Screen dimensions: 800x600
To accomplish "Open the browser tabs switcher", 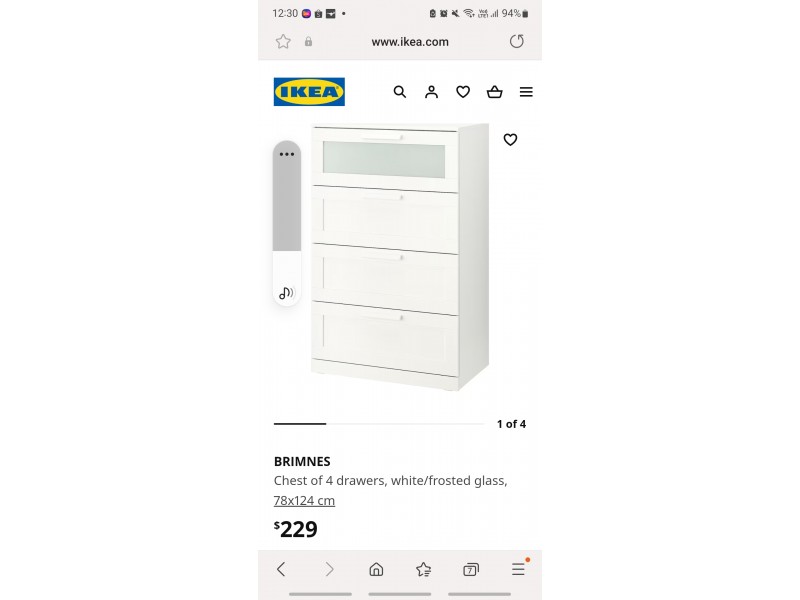I will click(x=471, y=569).
